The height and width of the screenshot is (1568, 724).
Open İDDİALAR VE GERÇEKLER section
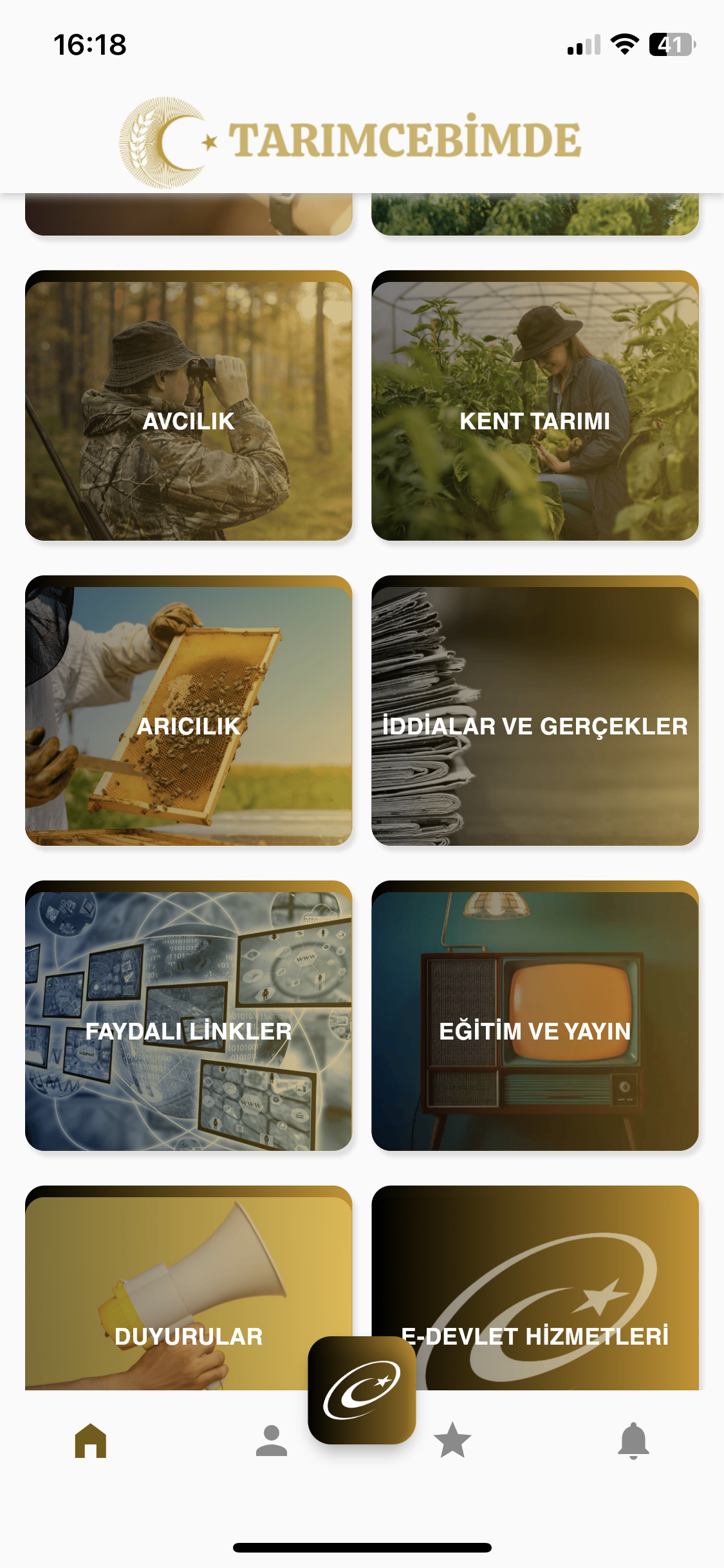point(535,711)
